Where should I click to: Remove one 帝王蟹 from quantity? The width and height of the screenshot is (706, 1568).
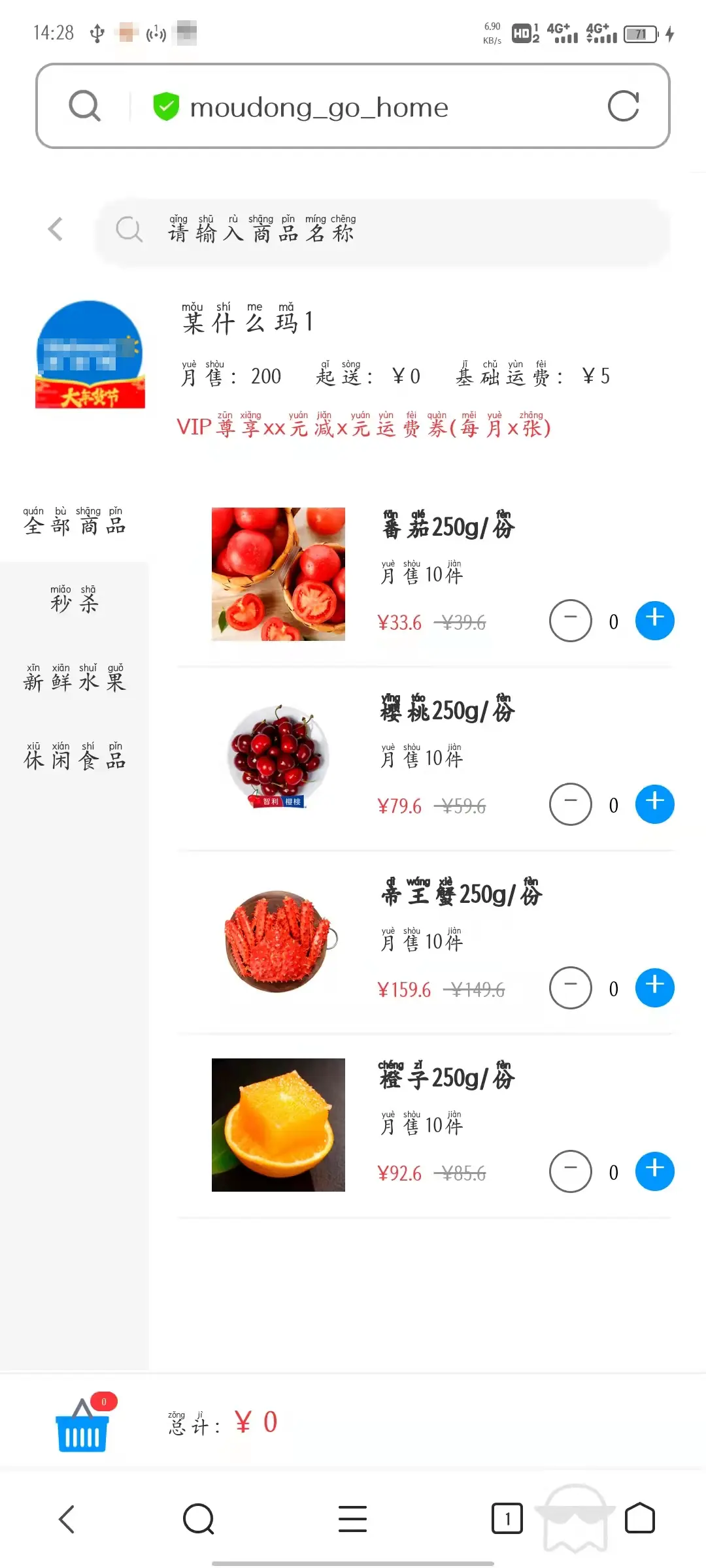(570, 988)
